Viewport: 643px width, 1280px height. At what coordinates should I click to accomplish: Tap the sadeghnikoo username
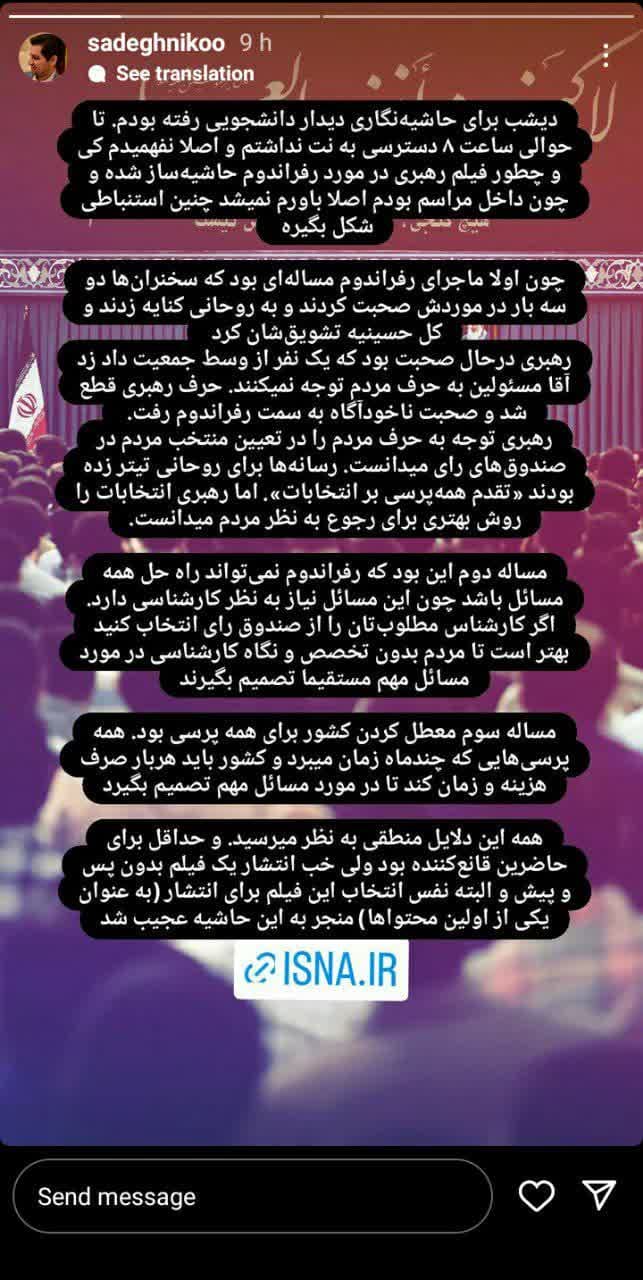pos(157,43)
